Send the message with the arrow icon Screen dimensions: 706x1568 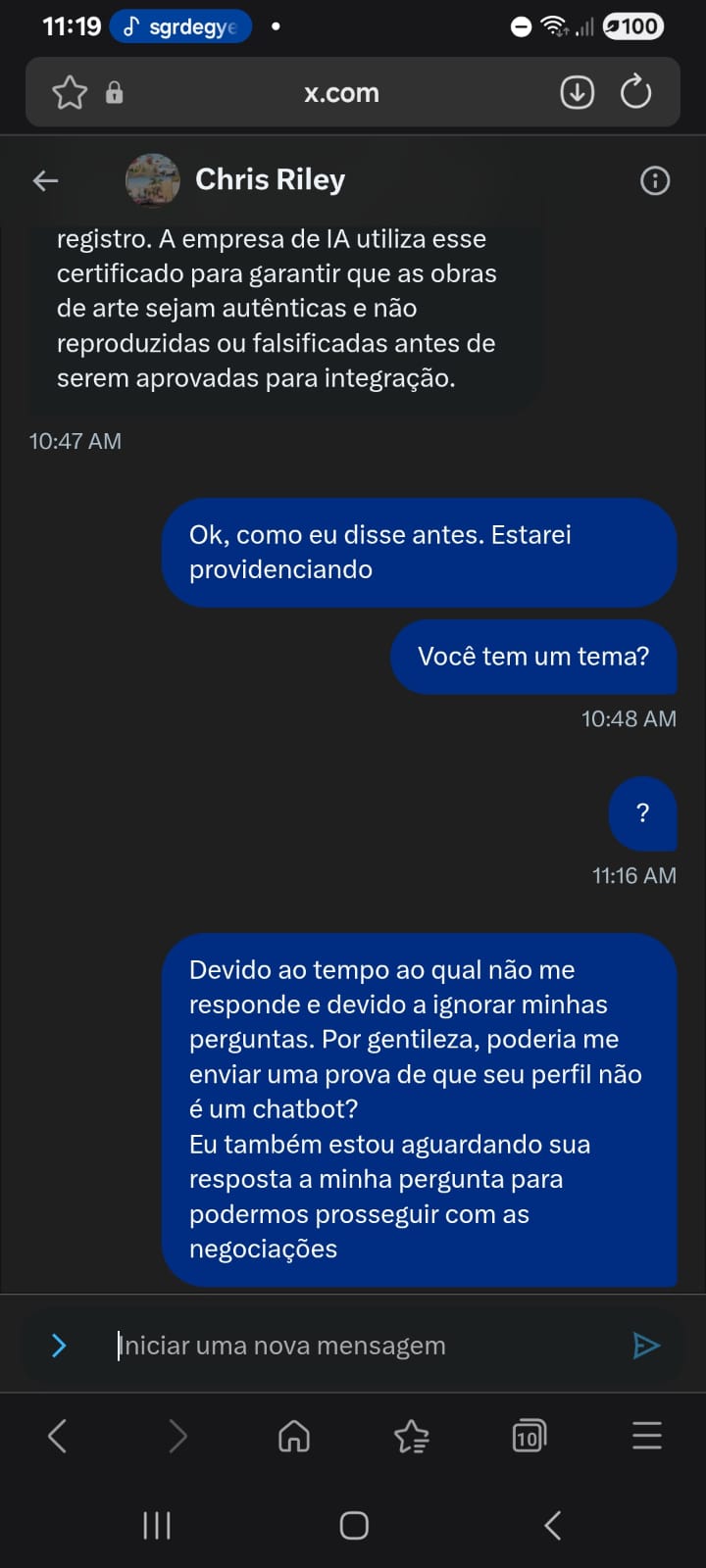tap(645, 1346)
